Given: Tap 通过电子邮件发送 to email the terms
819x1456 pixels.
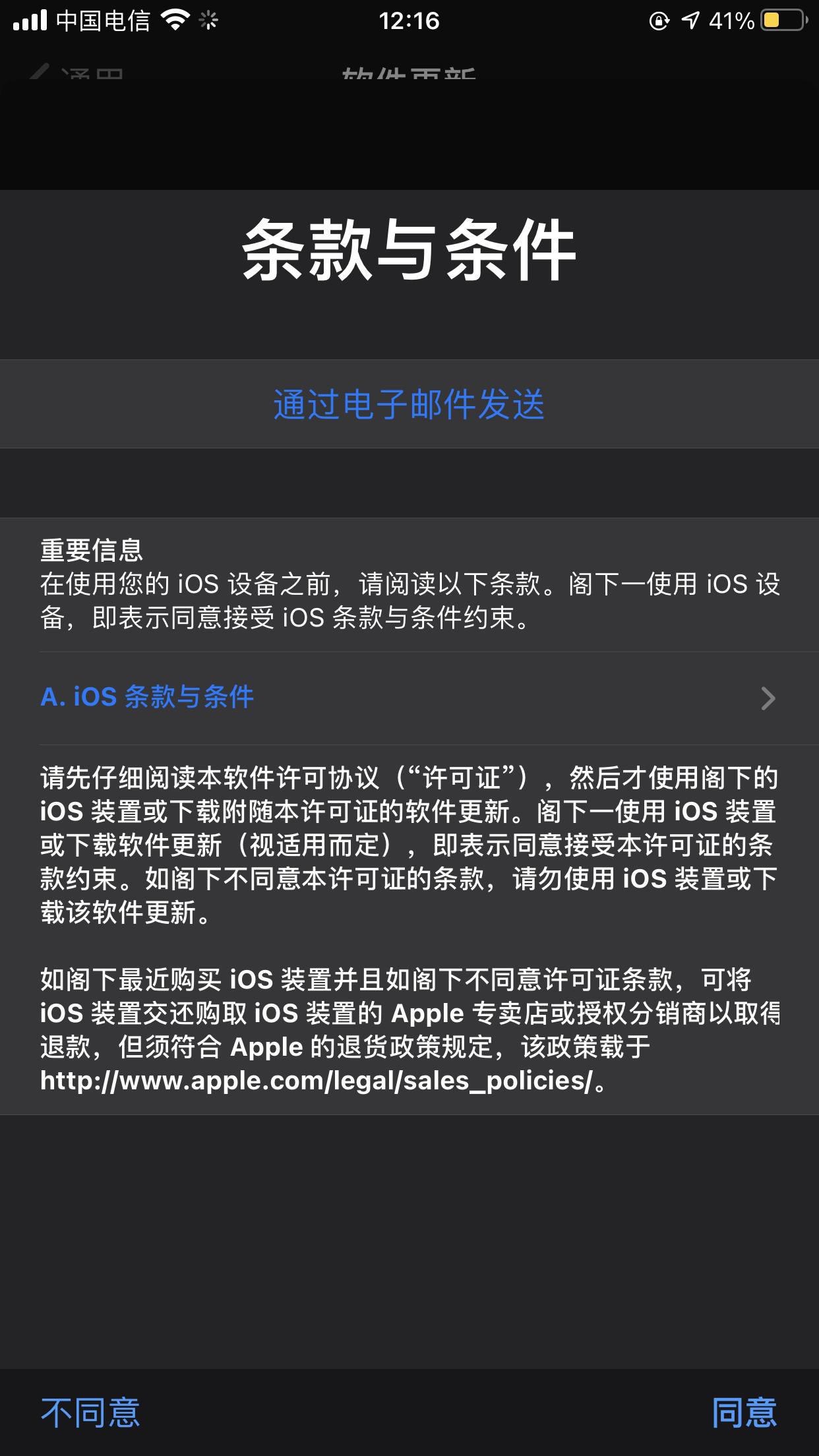Looking at the screenshot, I should click(x=409, y=404).
